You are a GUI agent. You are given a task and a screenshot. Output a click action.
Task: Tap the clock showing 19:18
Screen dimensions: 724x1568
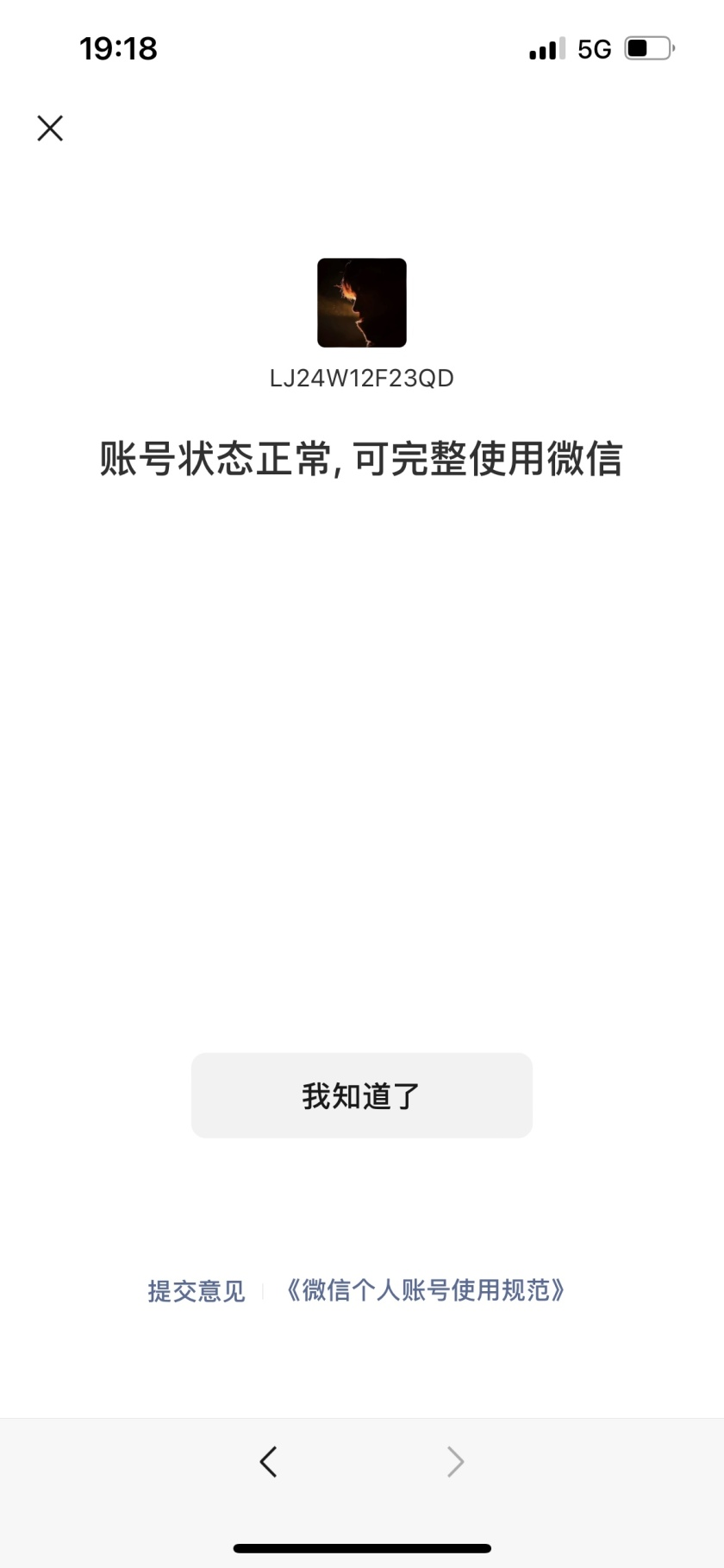point(117,47)
